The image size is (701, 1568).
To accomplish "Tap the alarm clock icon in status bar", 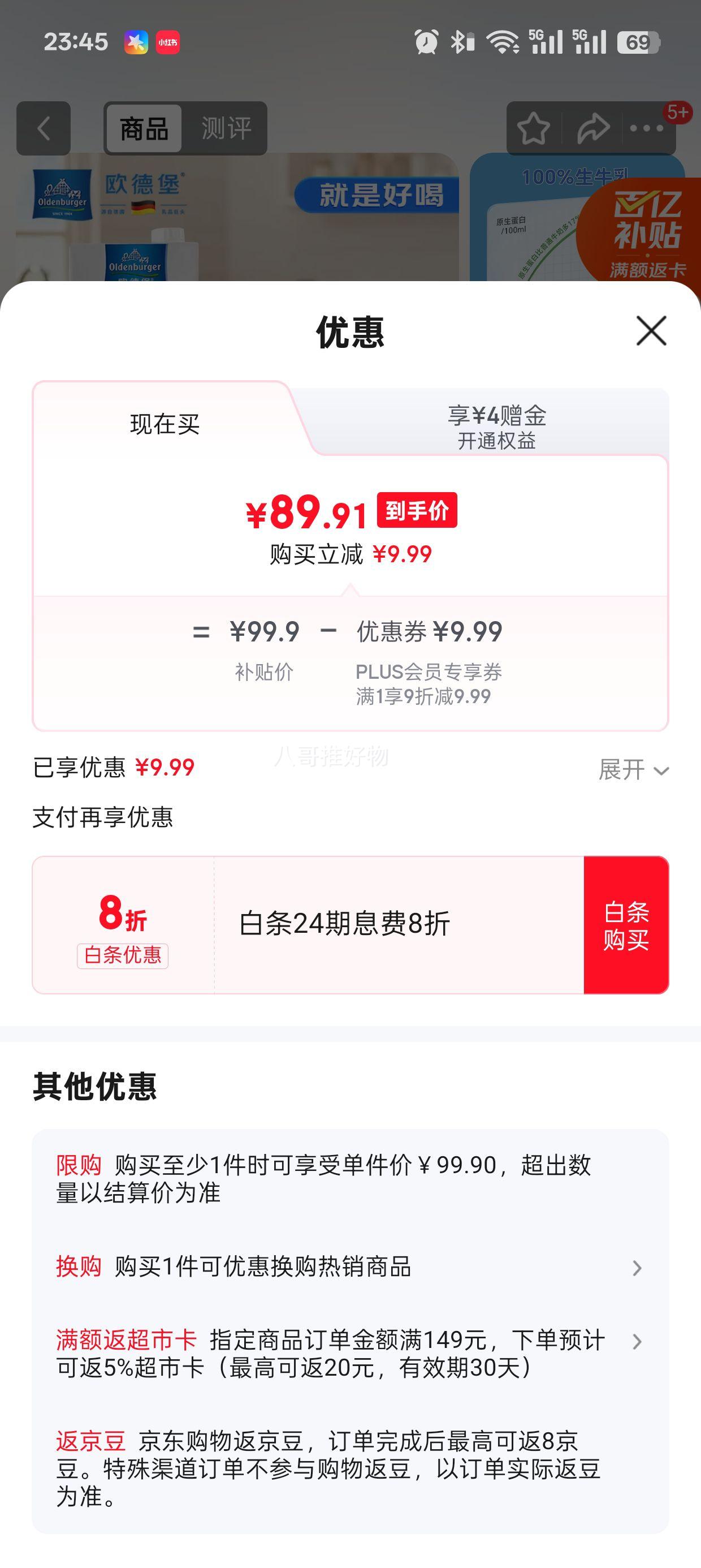I will 426,41.
